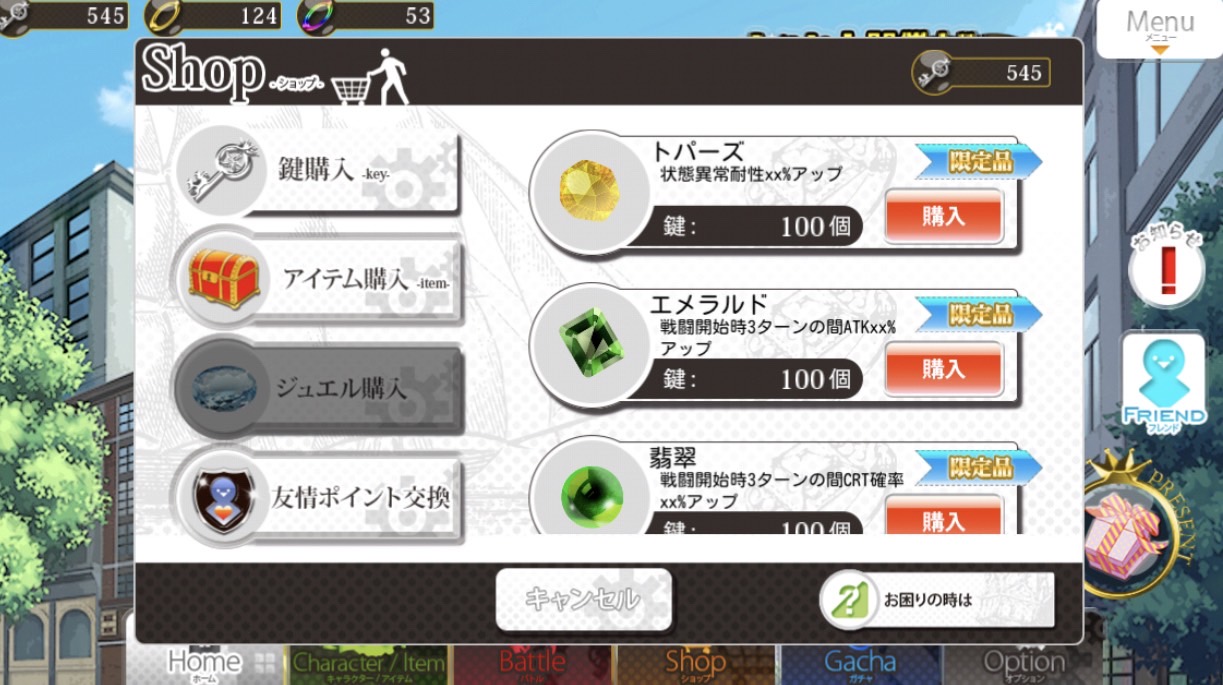Tap the キャンセル button to close shop
This screenshot has height=685, width=1223.
[583, 599]
